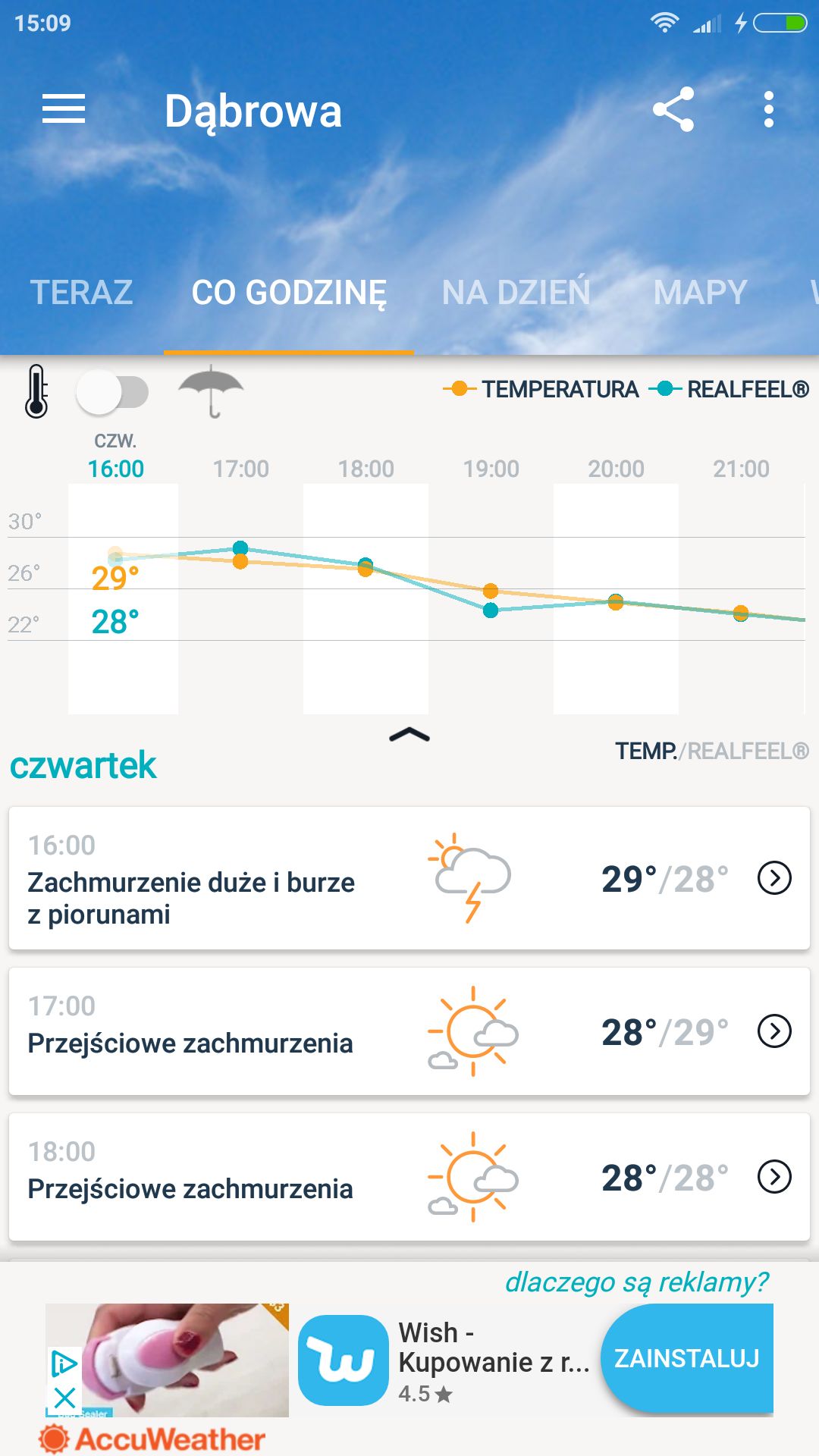Switch to the TERAZ tab
The image size is (819, 1456).
pyautogui.click(x=82, y=293)
